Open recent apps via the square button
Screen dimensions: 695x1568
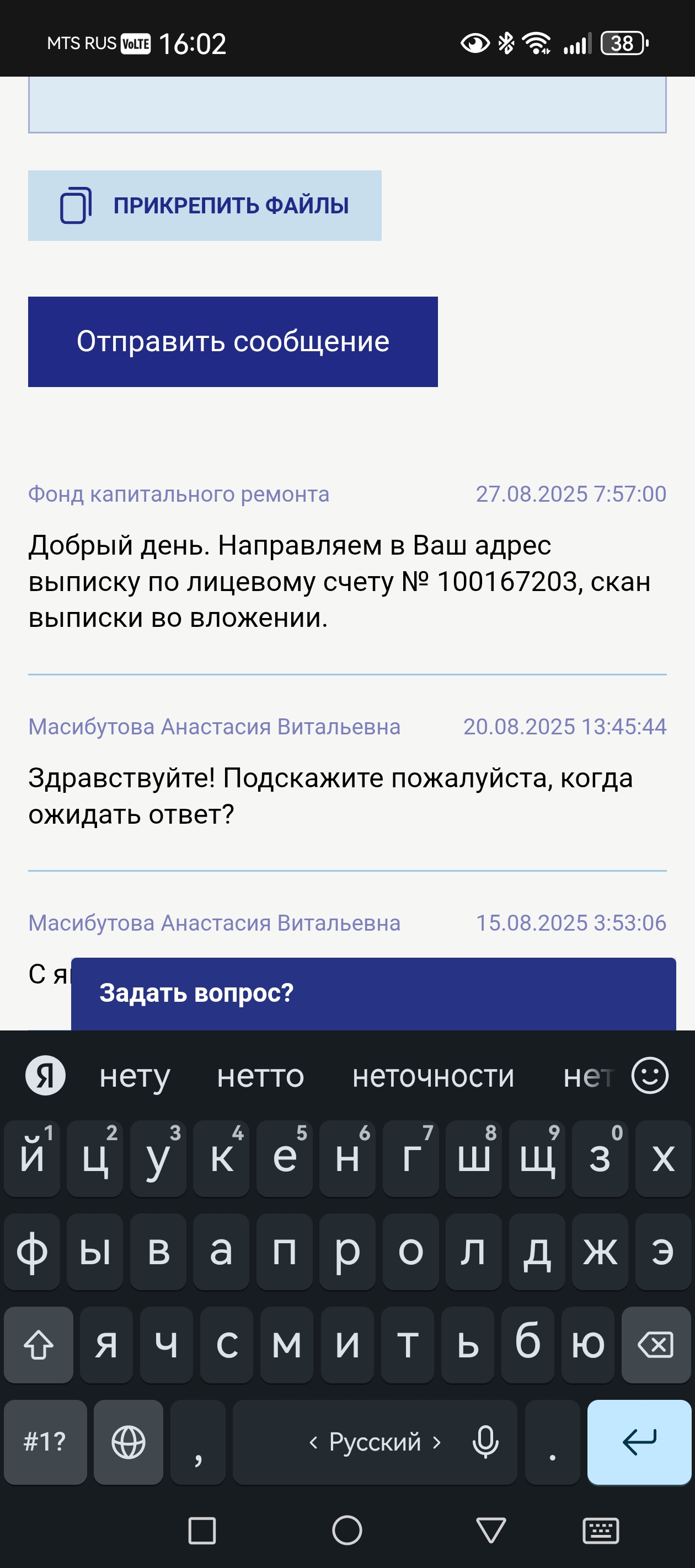(x=202, y=1531)
